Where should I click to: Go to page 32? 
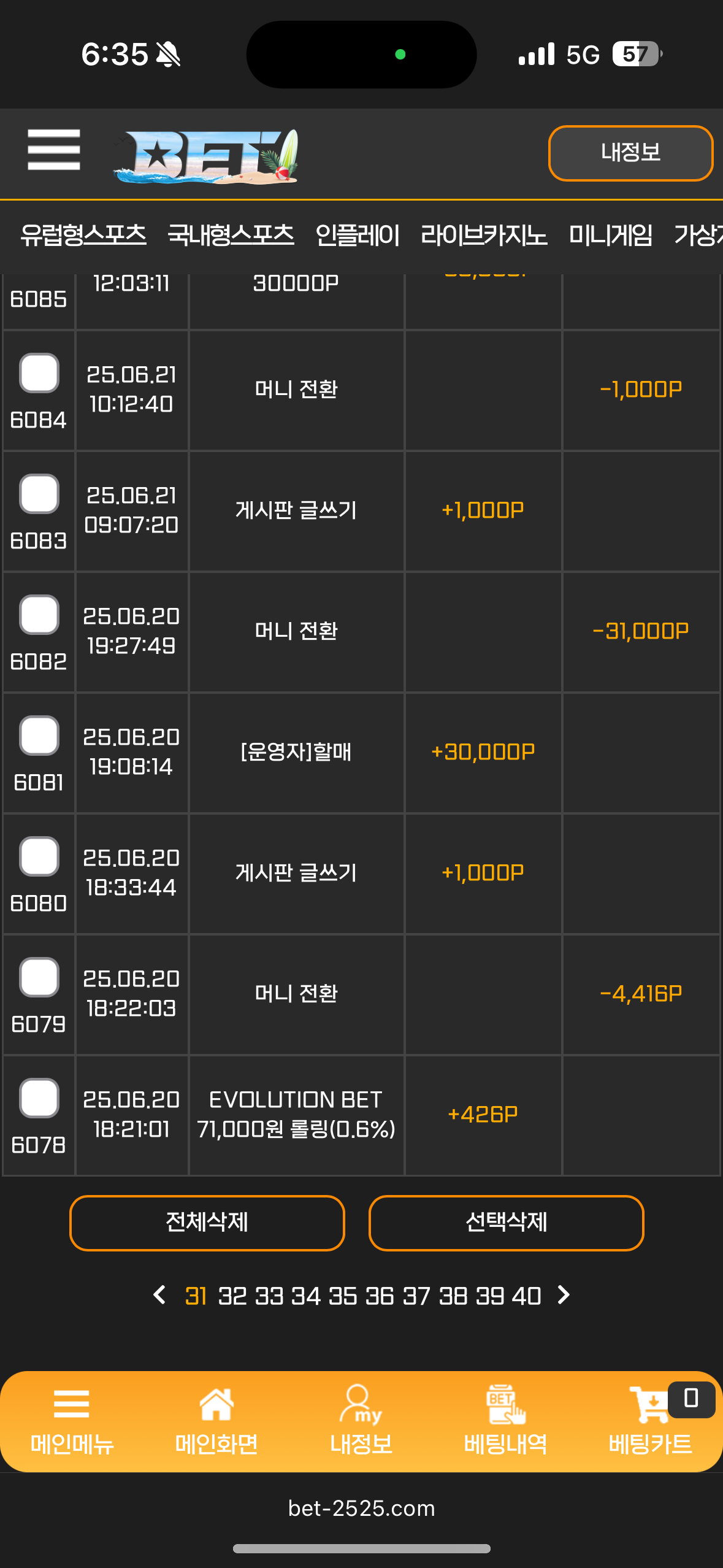232,1296
